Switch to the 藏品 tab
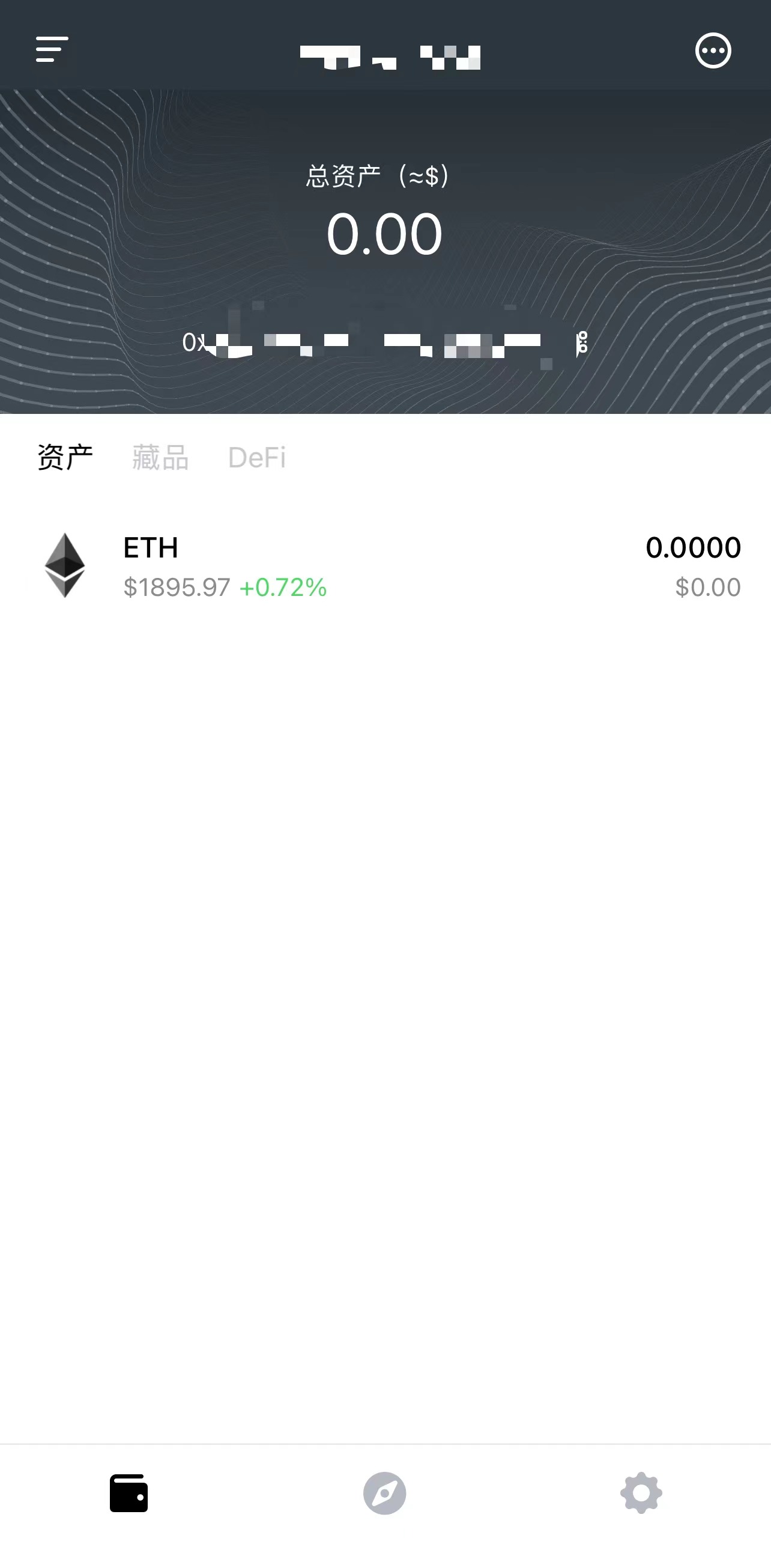This screenshot has height=1568, width=771. (x=160, y=458)
